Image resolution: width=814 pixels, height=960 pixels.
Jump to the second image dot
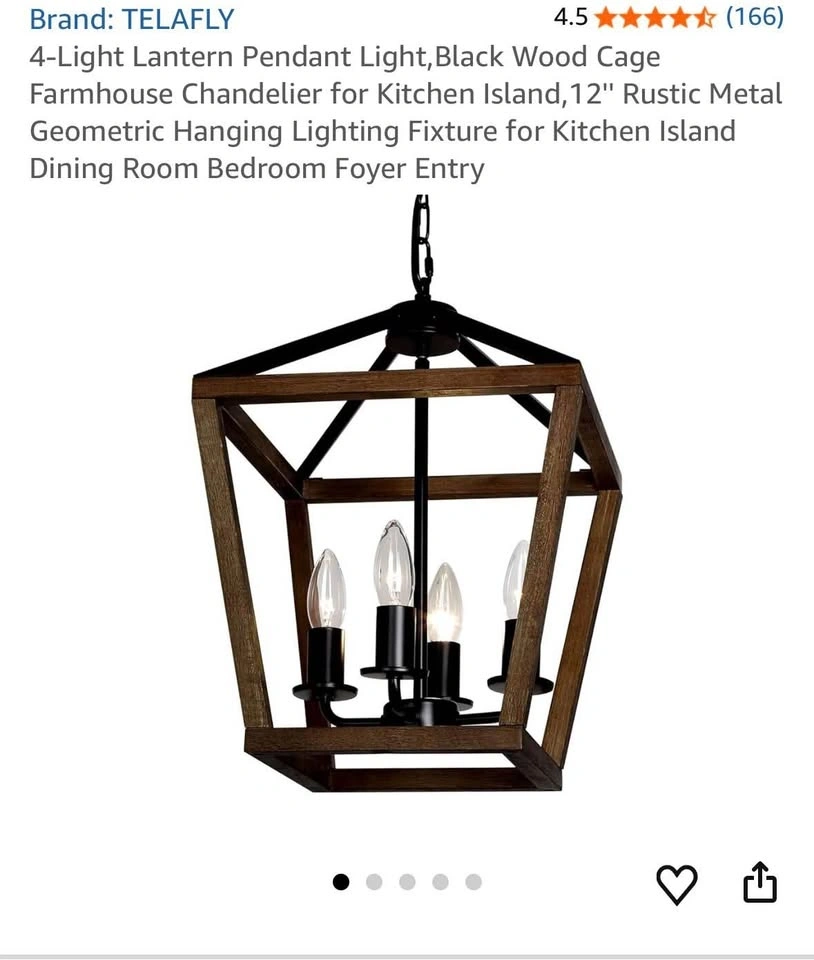click(x=374, y=882)
